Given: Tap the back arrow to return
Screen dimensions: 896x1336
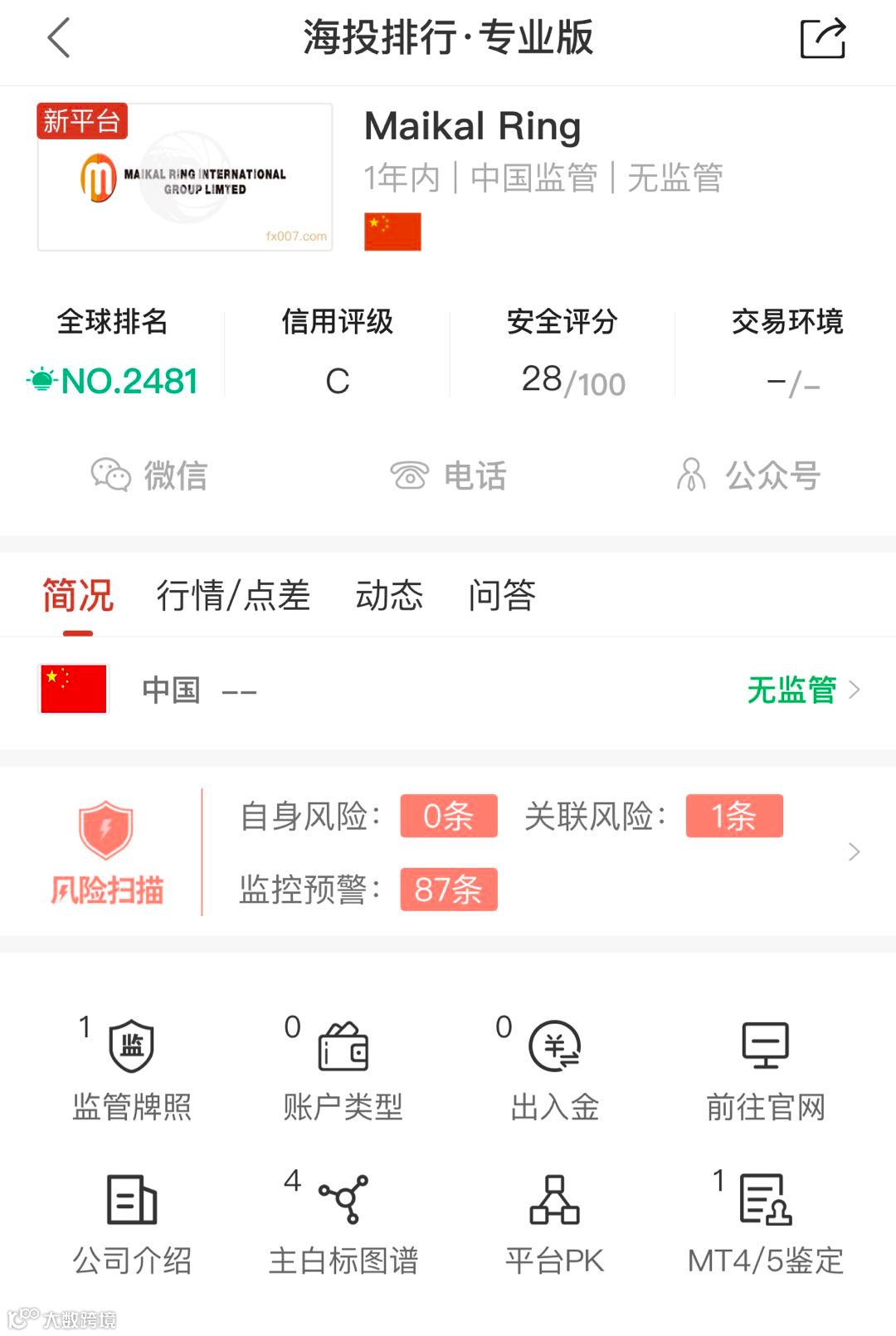Looking at the screenshot, I should point(58,38).
